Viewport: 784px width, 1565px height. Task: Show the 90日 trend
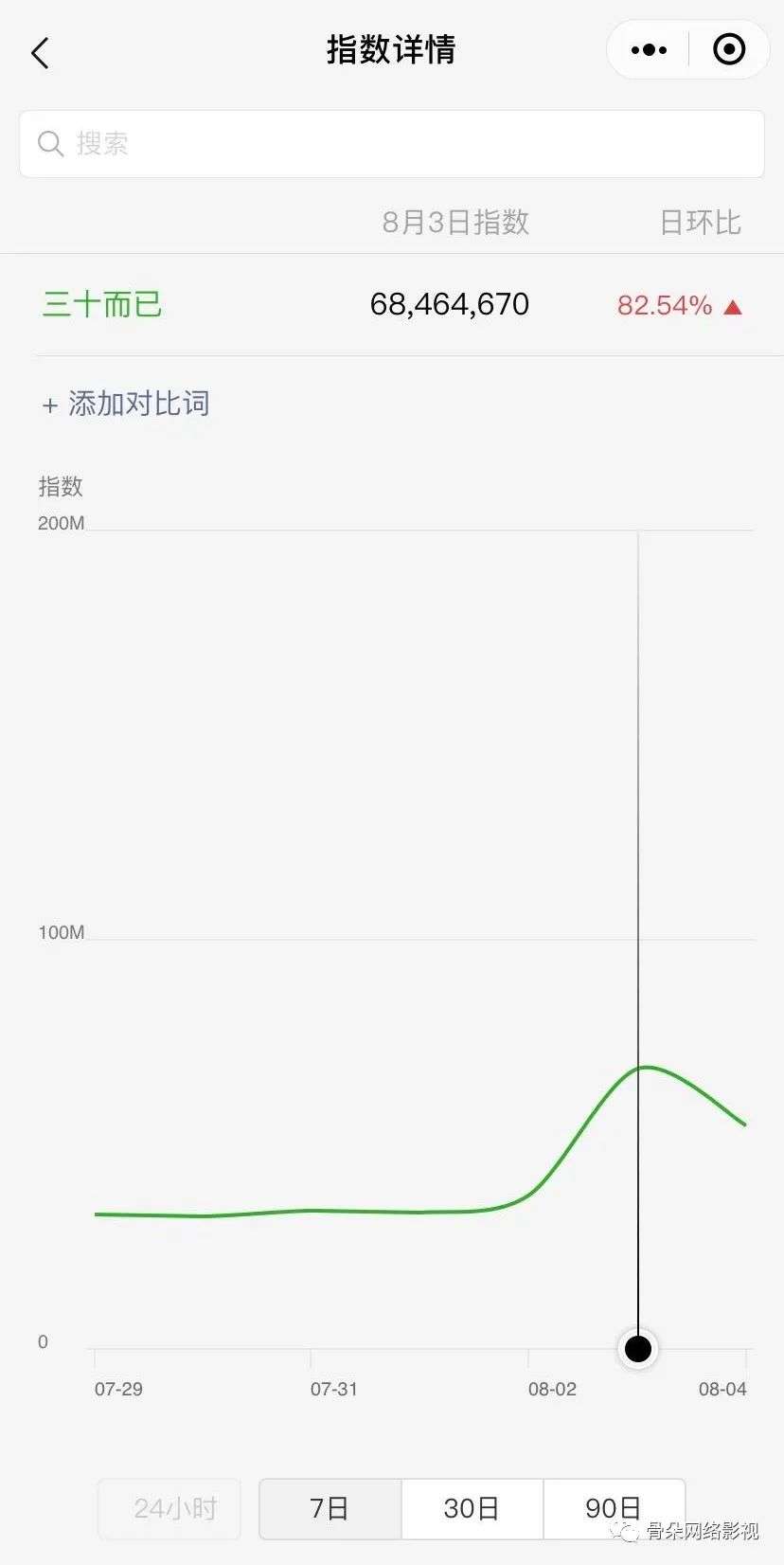point(614,1508)
